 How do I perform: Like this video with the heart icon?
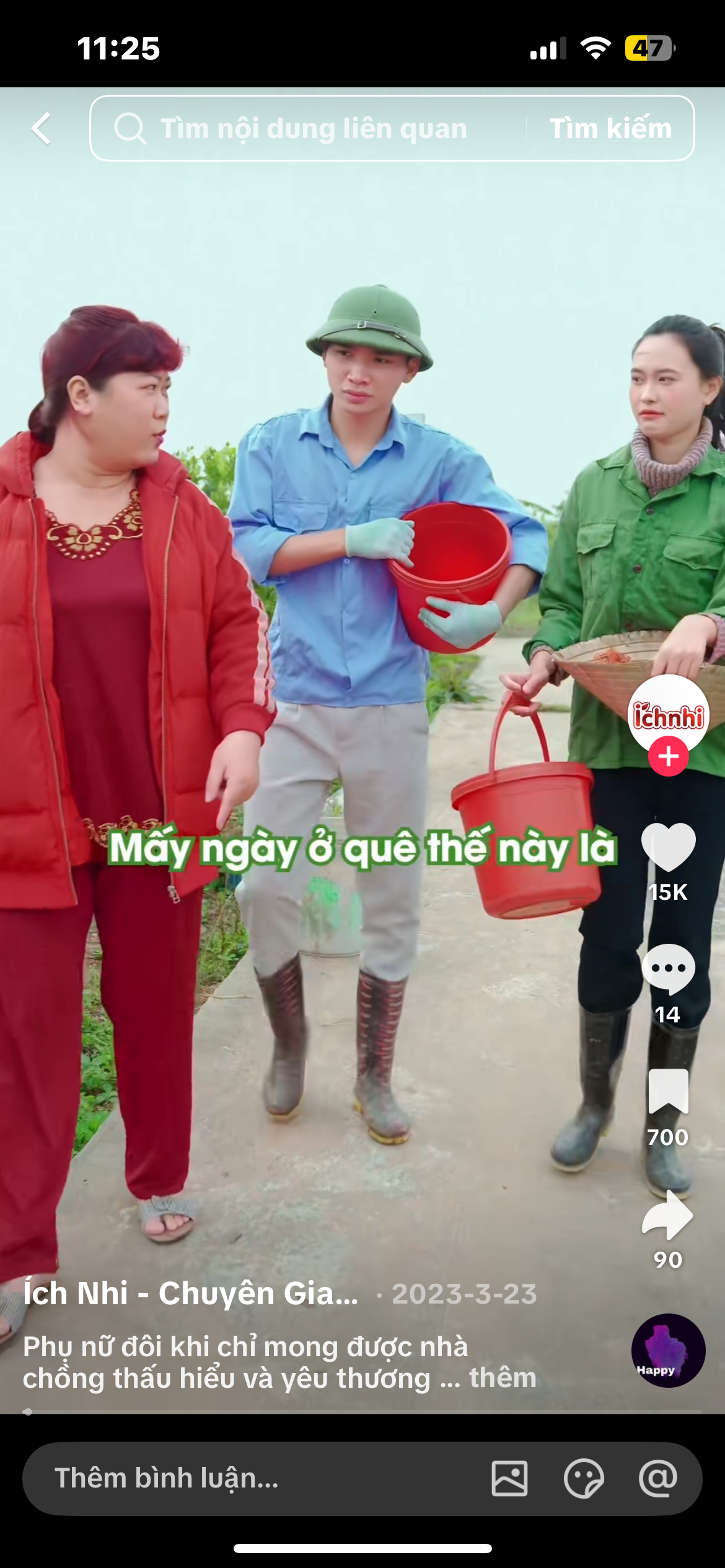668,847
